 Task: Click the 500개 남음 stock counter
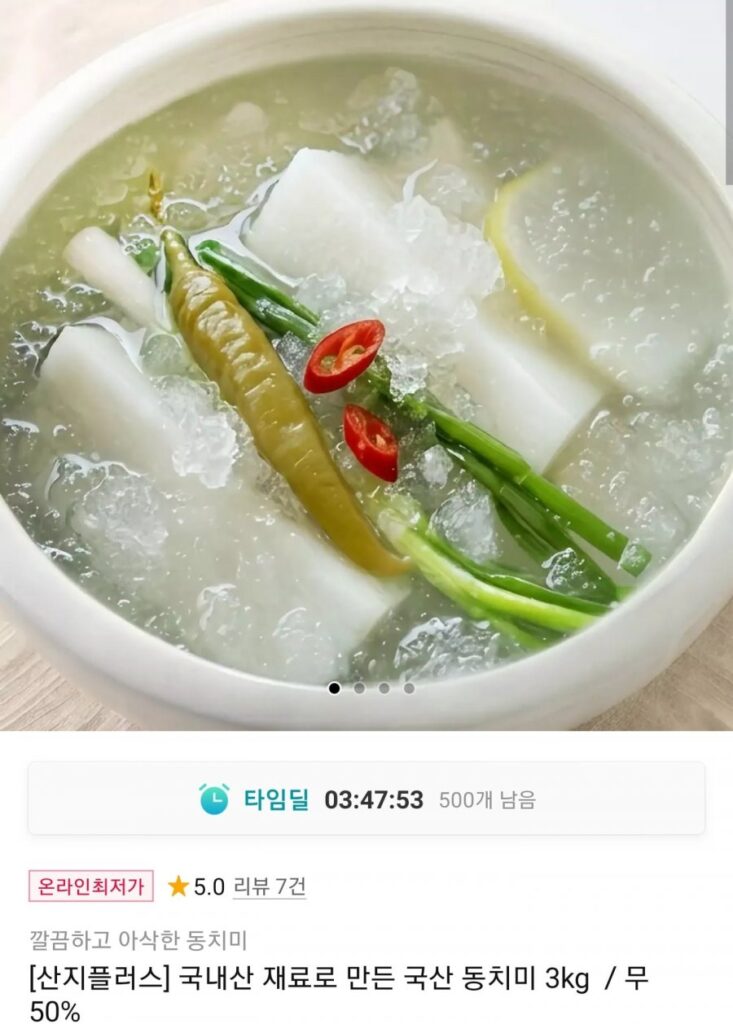[x=488, y=798]
